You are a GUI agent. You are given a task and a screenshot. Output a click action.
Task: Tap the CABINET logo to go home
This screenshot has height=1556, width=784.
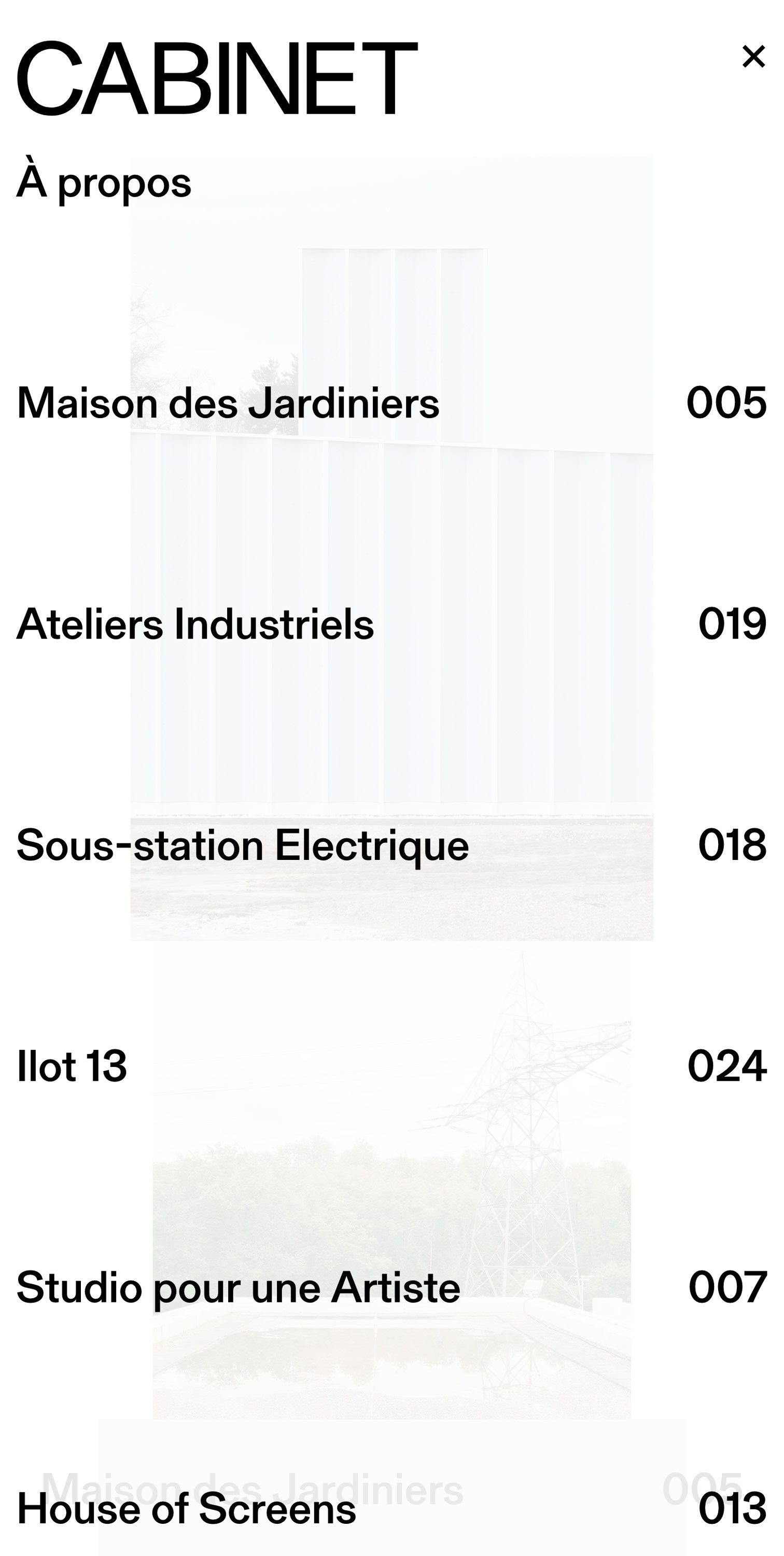coord(217,78)
